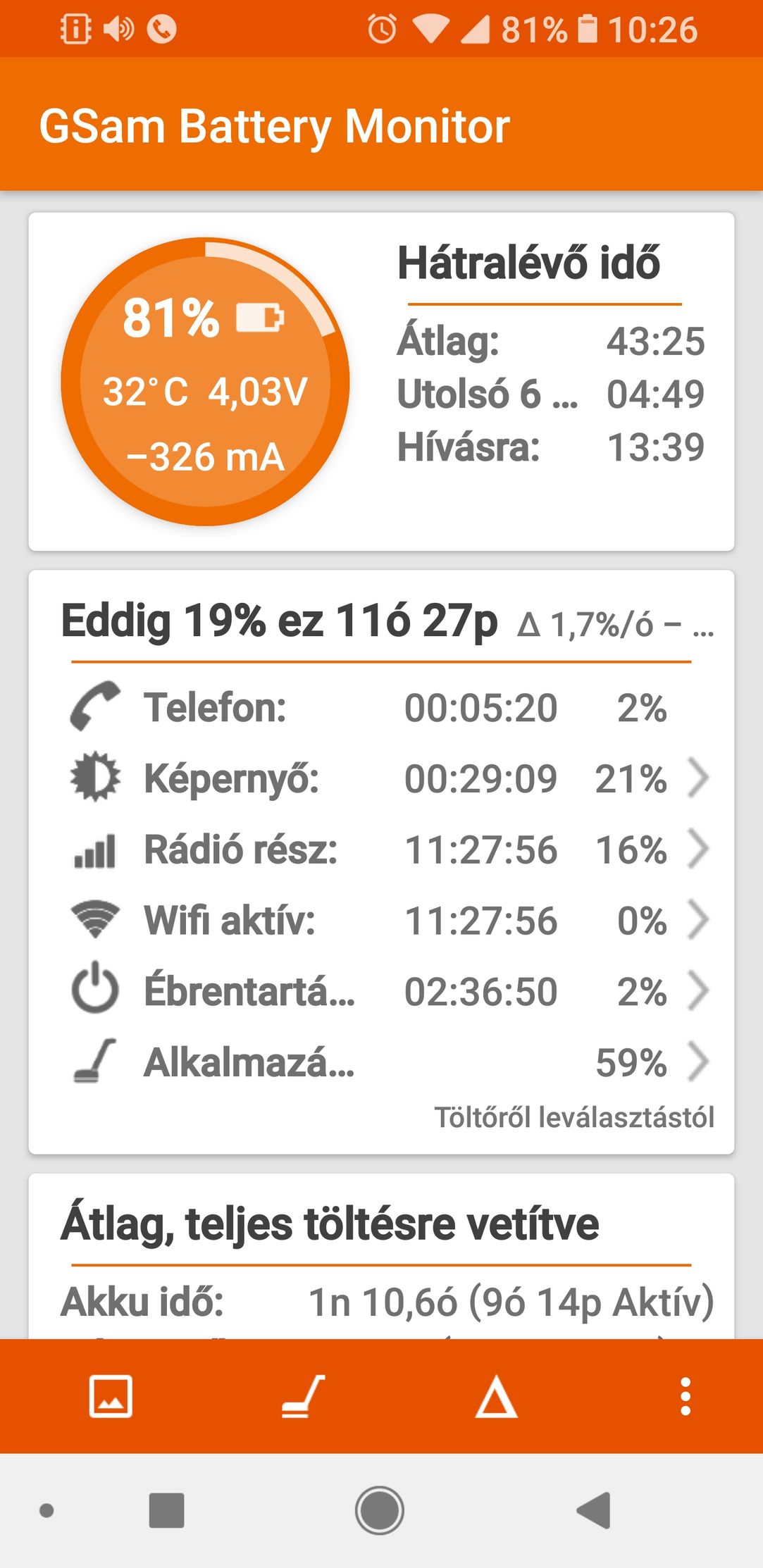Go to the home screen
The height and width of the screenshot is (1568, 763).
tap(379, 1510)
